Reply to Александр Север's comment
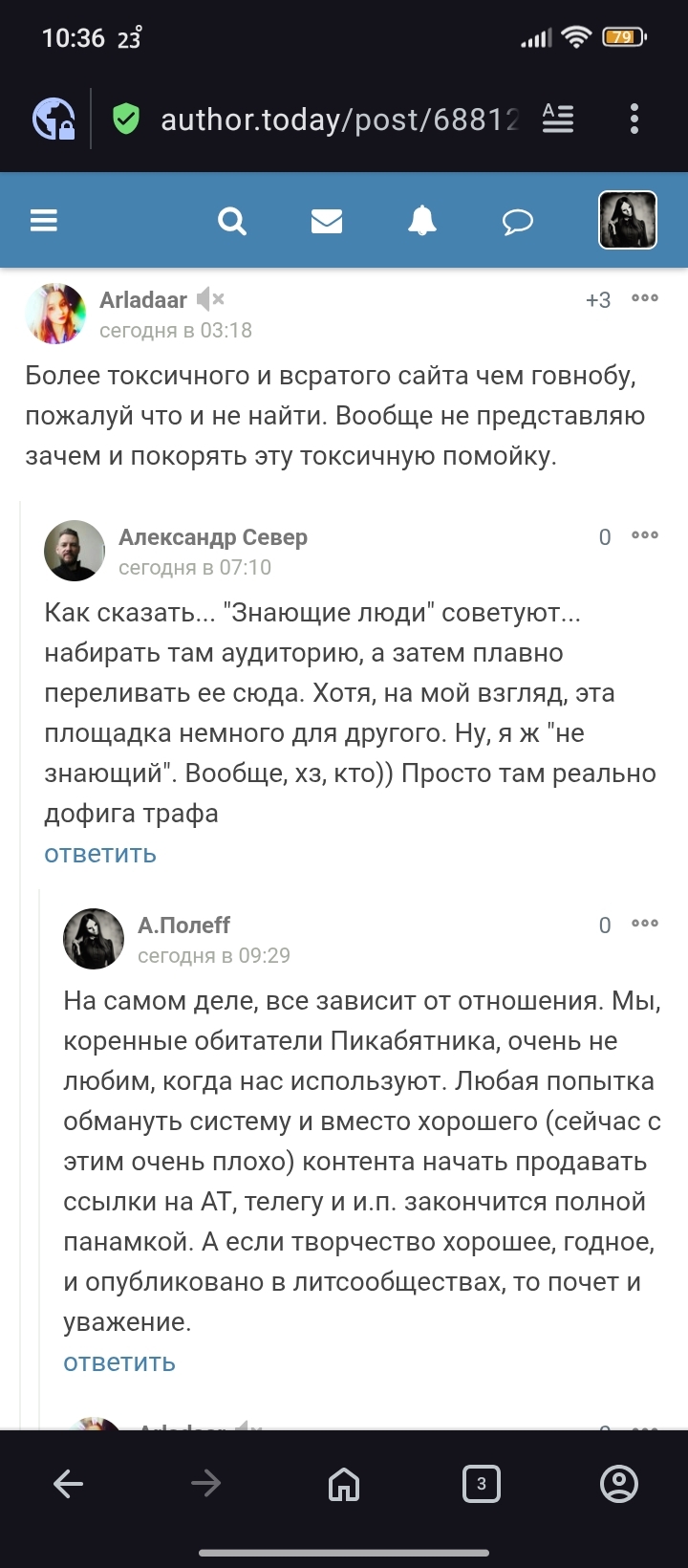The image size is (688, 1568). pyautogui.click(x=100, y=854)
